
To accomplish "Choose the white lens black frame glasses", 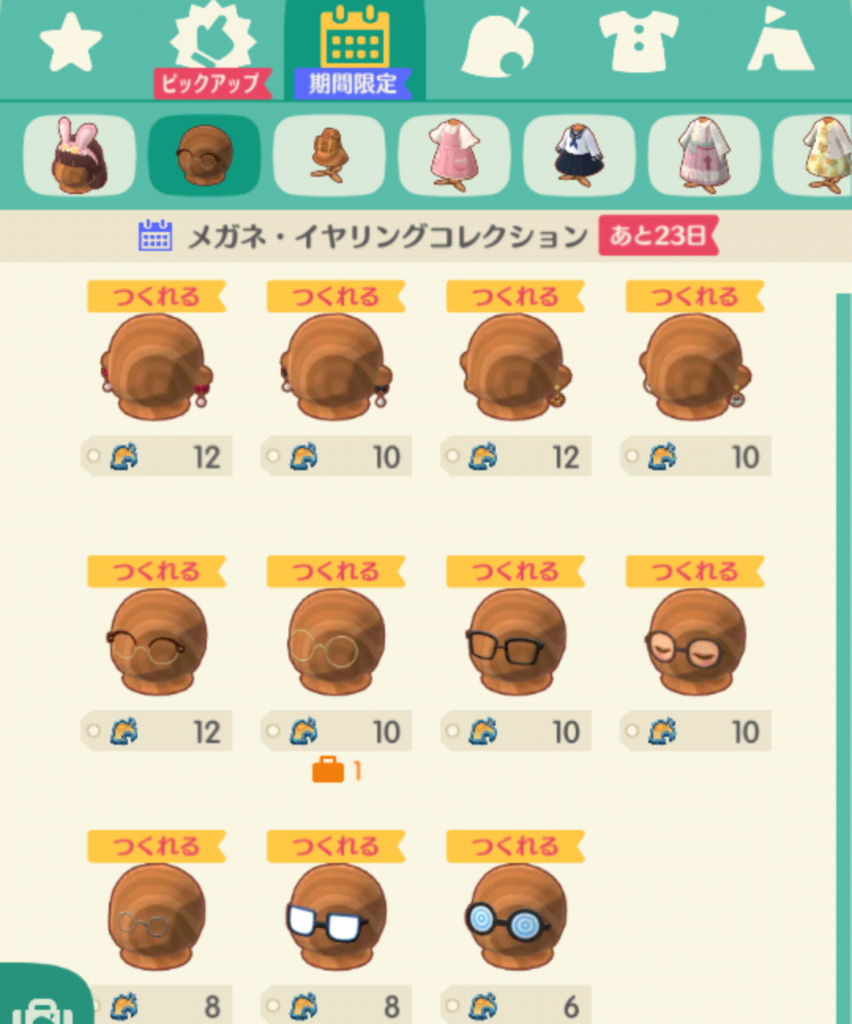I will 336,917.
